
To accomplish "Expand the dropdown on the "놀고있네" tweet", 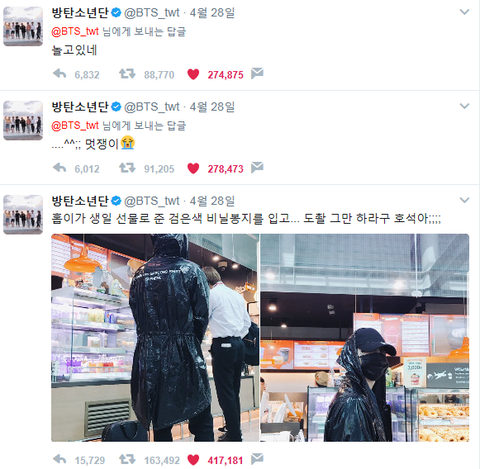I will (464, 12).
